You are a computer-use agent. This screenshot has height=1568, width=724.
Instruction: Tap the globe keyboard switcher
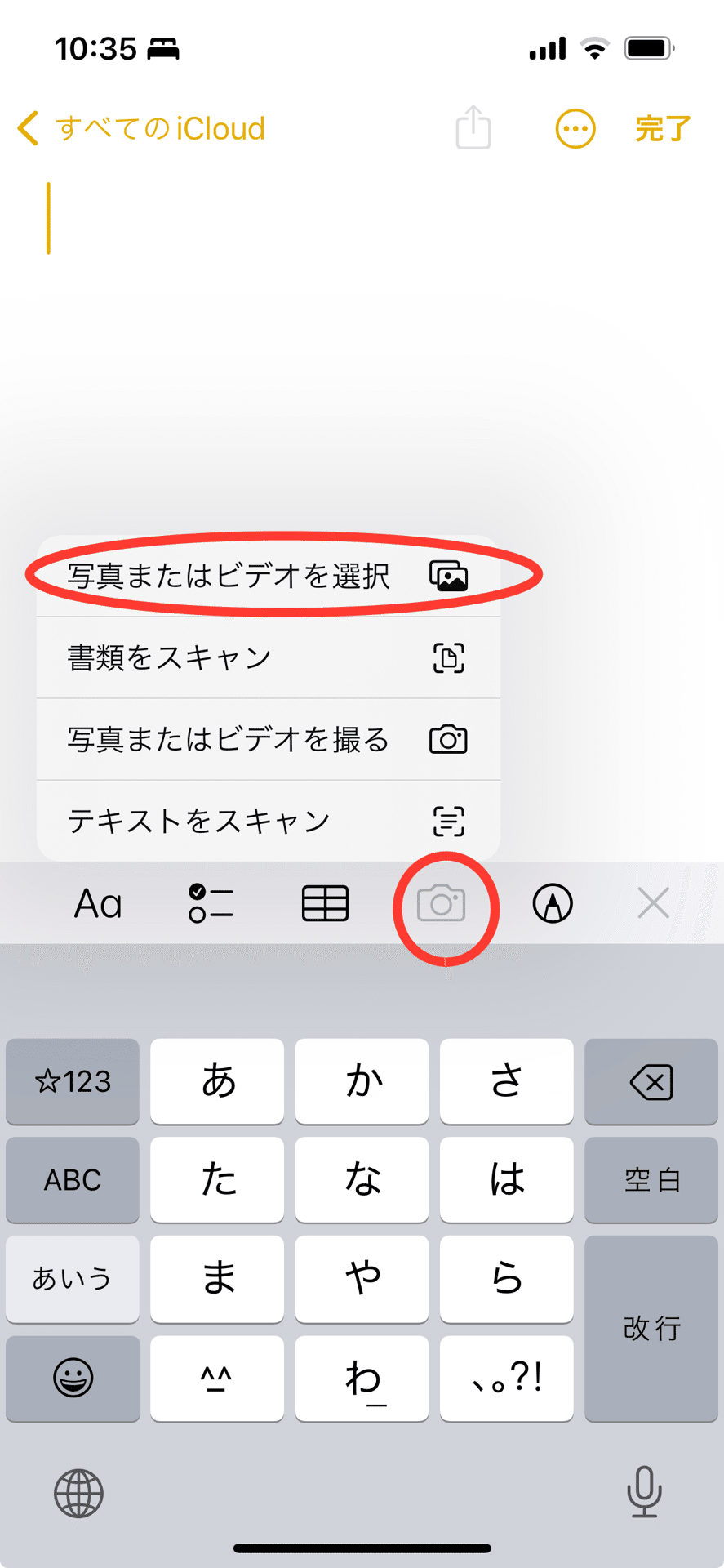click(x=78, y=1493)
